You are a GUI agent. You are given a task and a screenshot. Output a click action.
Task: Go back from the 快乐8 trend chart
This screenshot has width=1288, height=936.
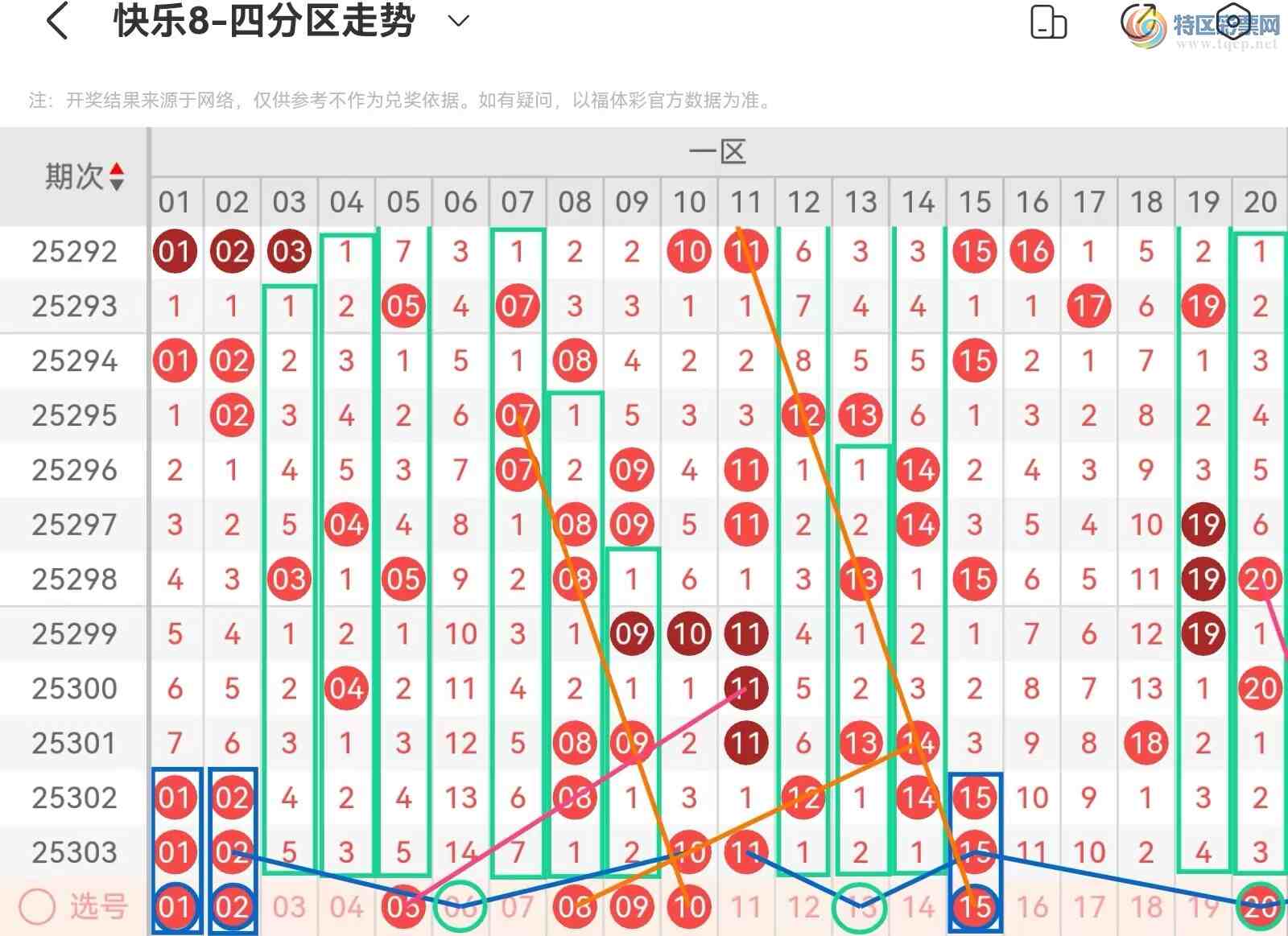(x=56, y=22)
